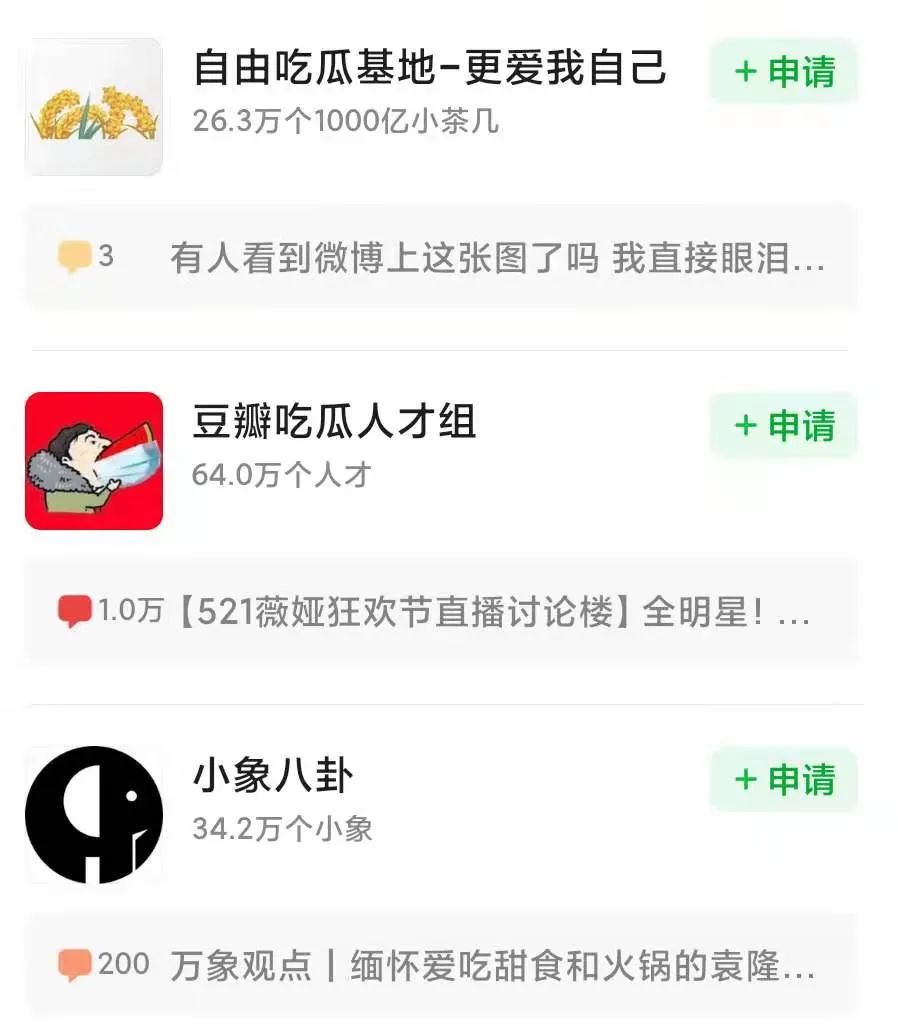This screenshot has height=1026, width=898.
Task: Open the post 有人看到微博上这张图了吗
Action: 497,259
